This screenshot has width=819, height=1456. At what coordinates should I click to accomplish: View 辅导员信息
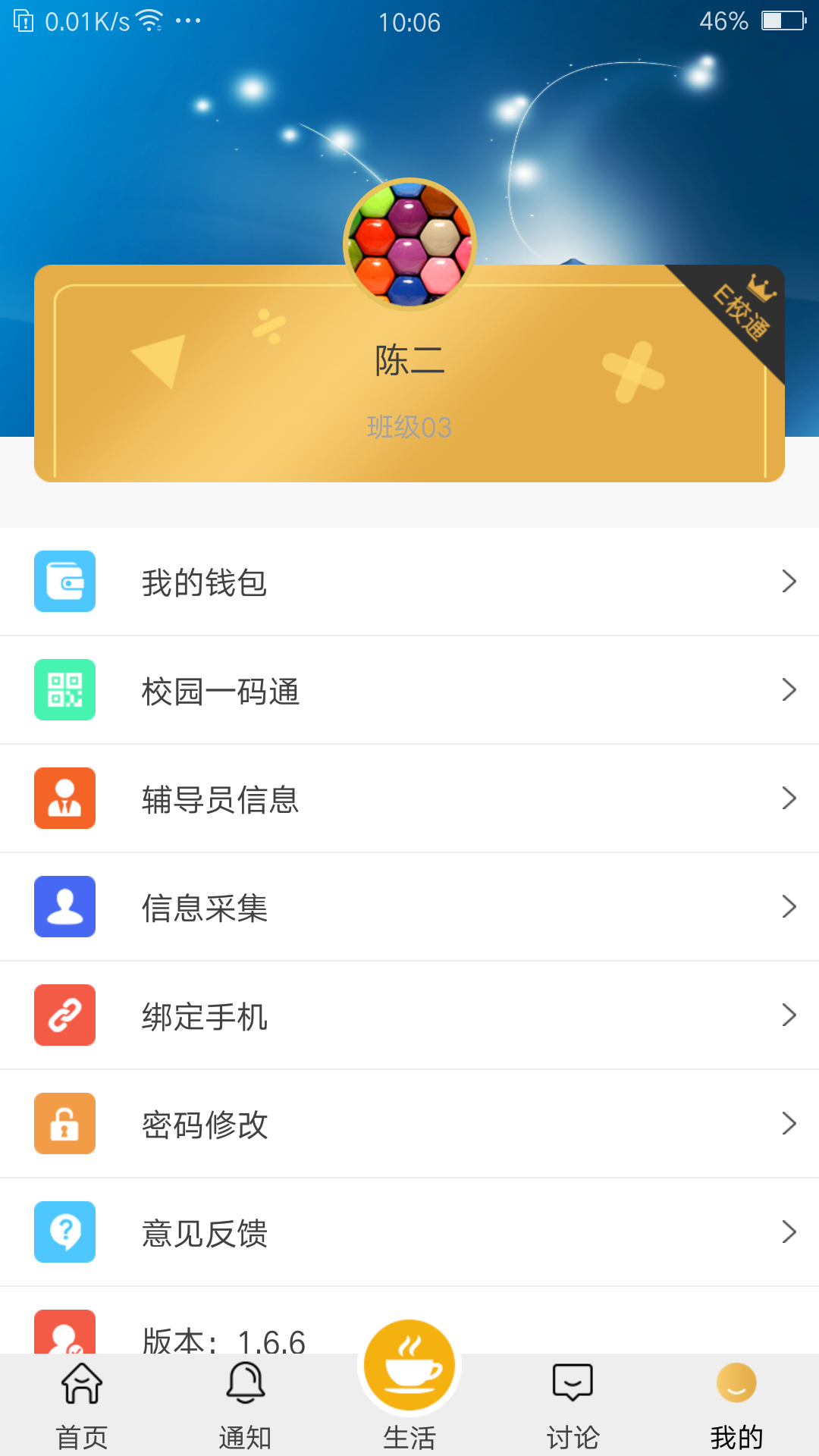point(409,799)
